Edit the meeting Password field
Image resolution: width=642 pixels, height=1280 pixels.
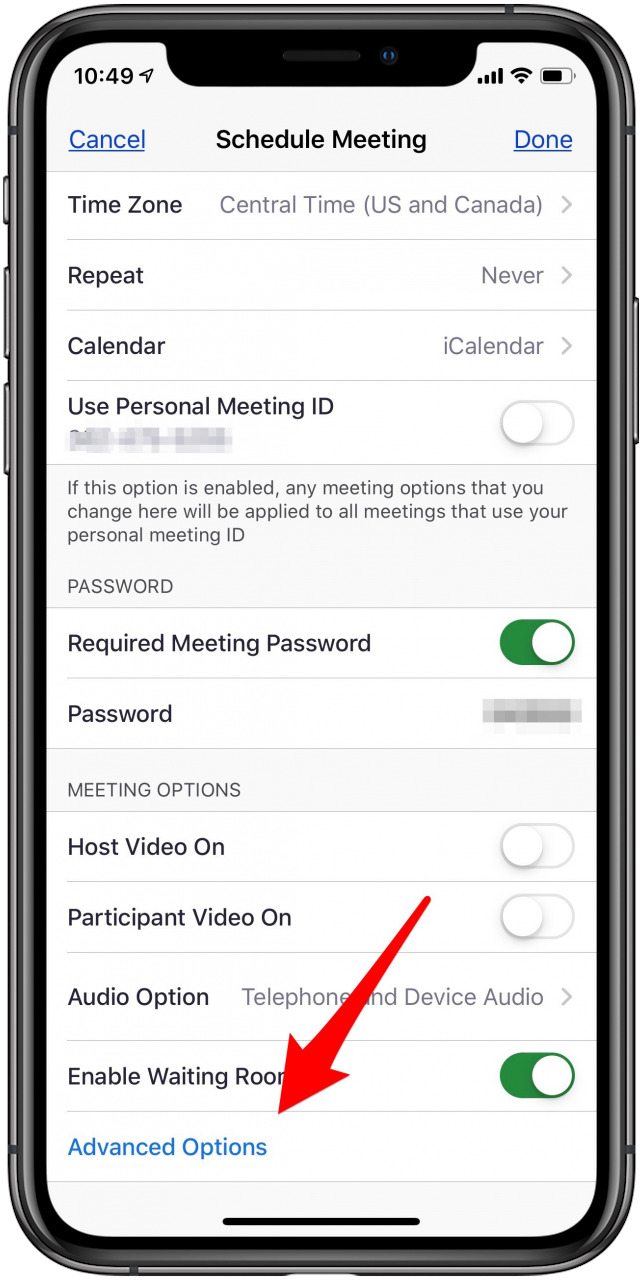pyautogui.click(x=321, y=714)
